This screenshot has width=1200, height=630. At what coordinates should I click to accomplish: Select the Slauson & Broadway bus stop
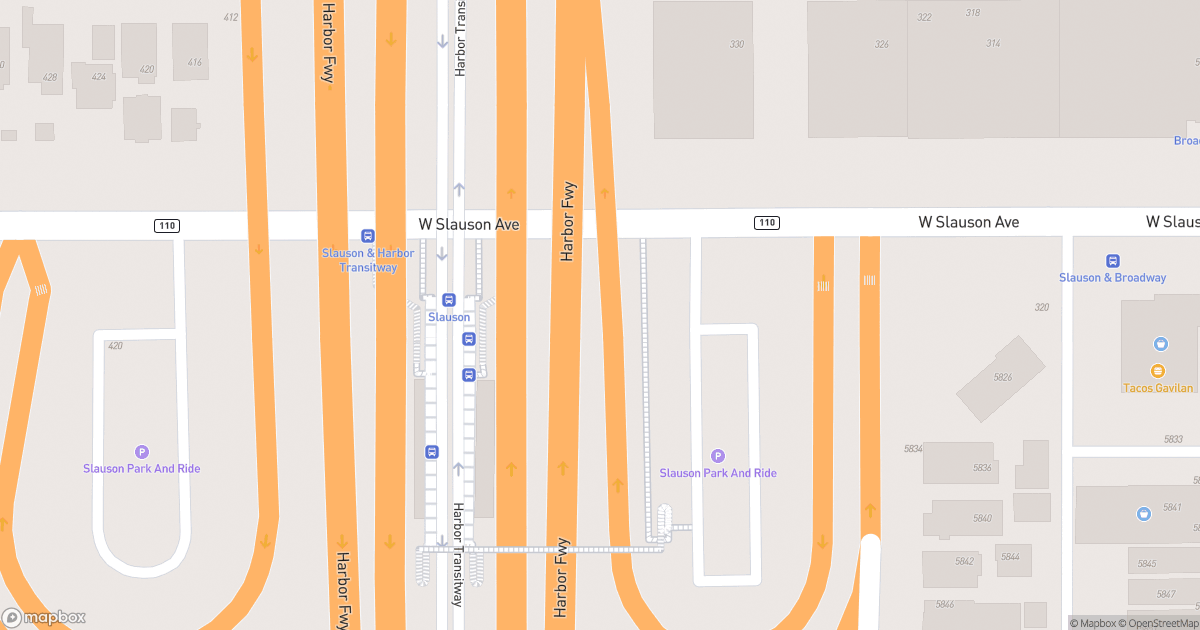[x=1113, y=260]
